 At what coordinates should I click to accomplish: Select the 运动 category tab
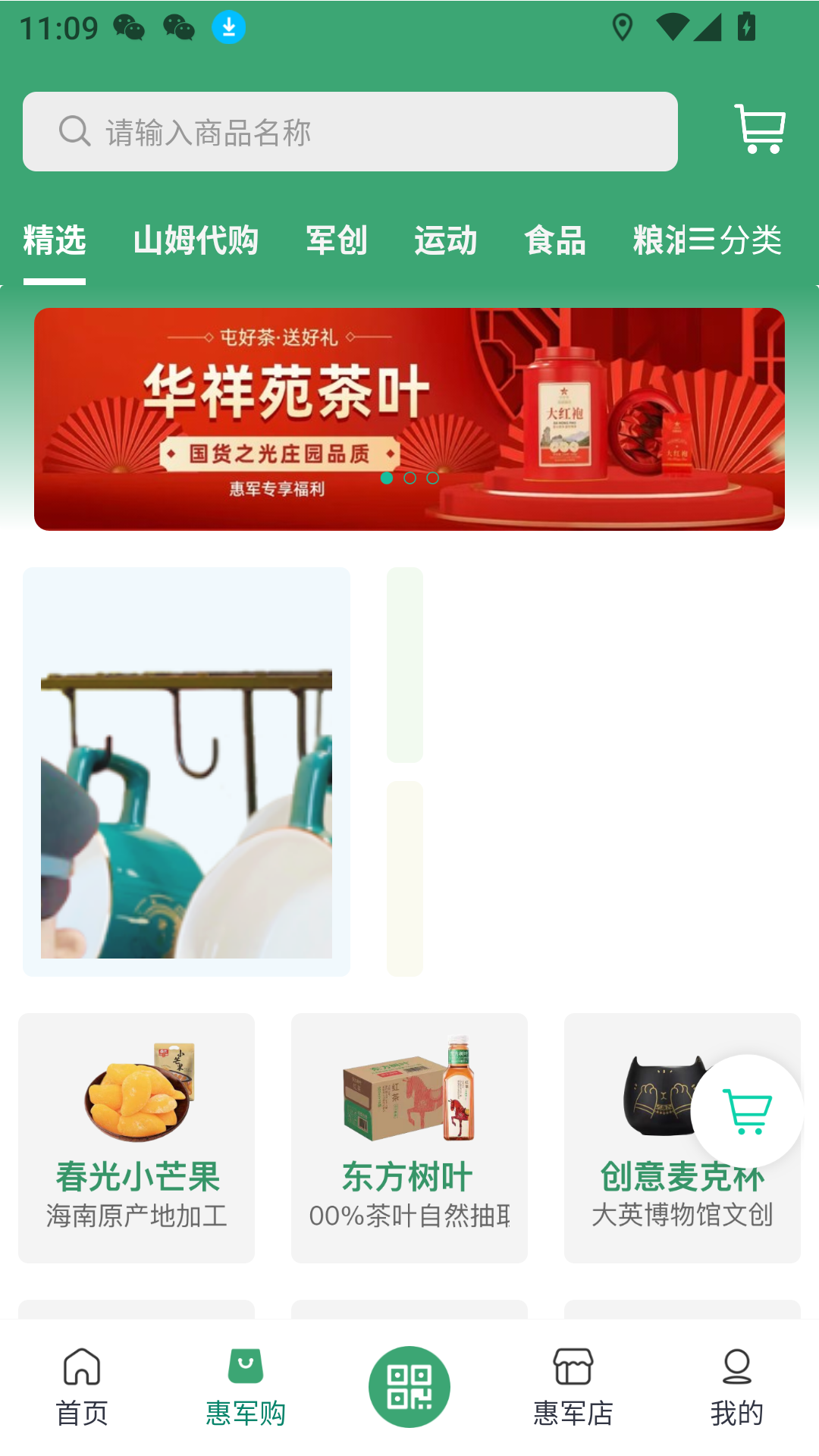pos(445,240)
